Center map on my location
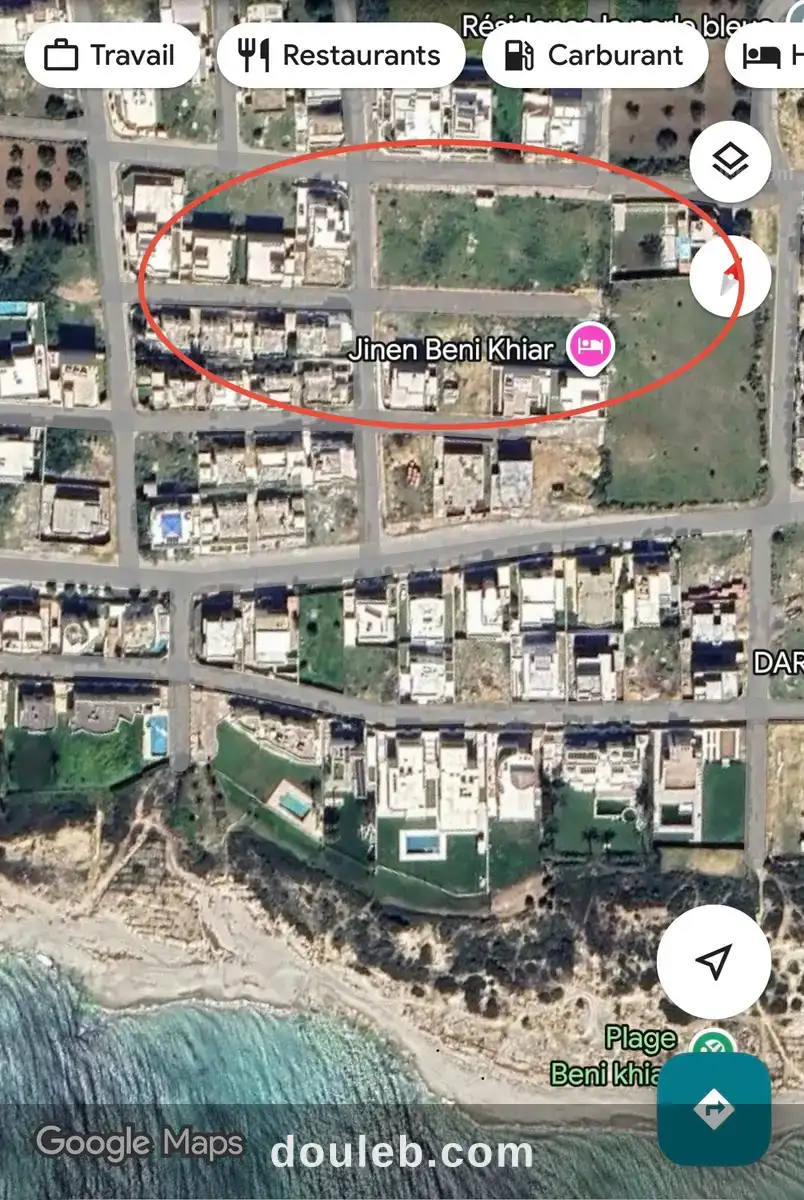 pyautogui.click(x=713, y=962)
